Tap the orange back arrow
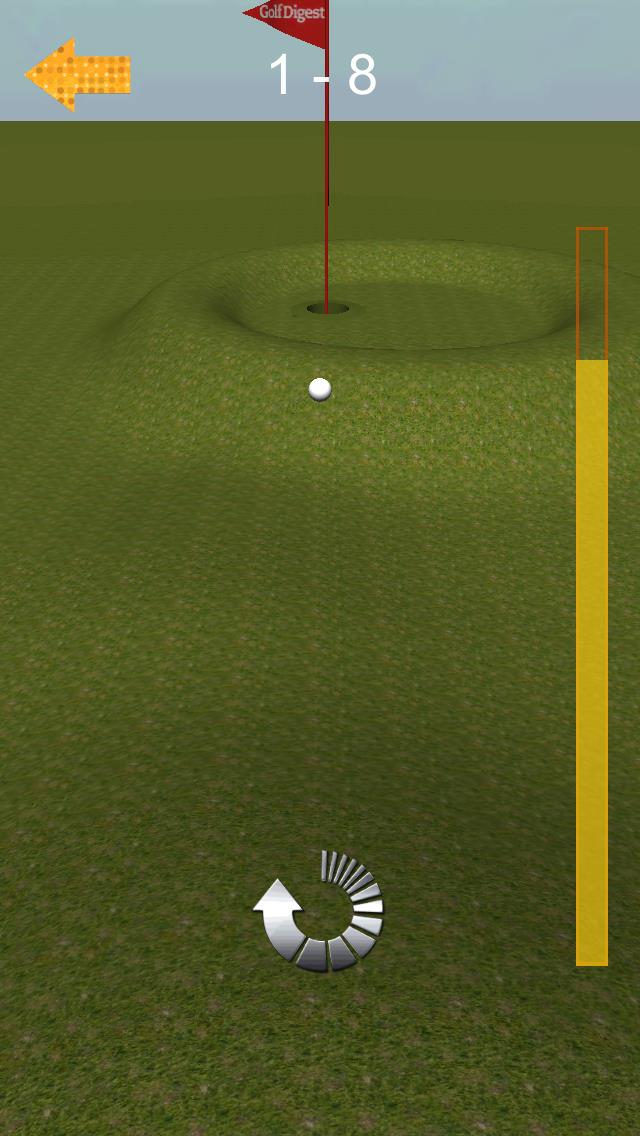Image resolution: width=640 pixels, height=1136 pixels. (x=77, y=74)
